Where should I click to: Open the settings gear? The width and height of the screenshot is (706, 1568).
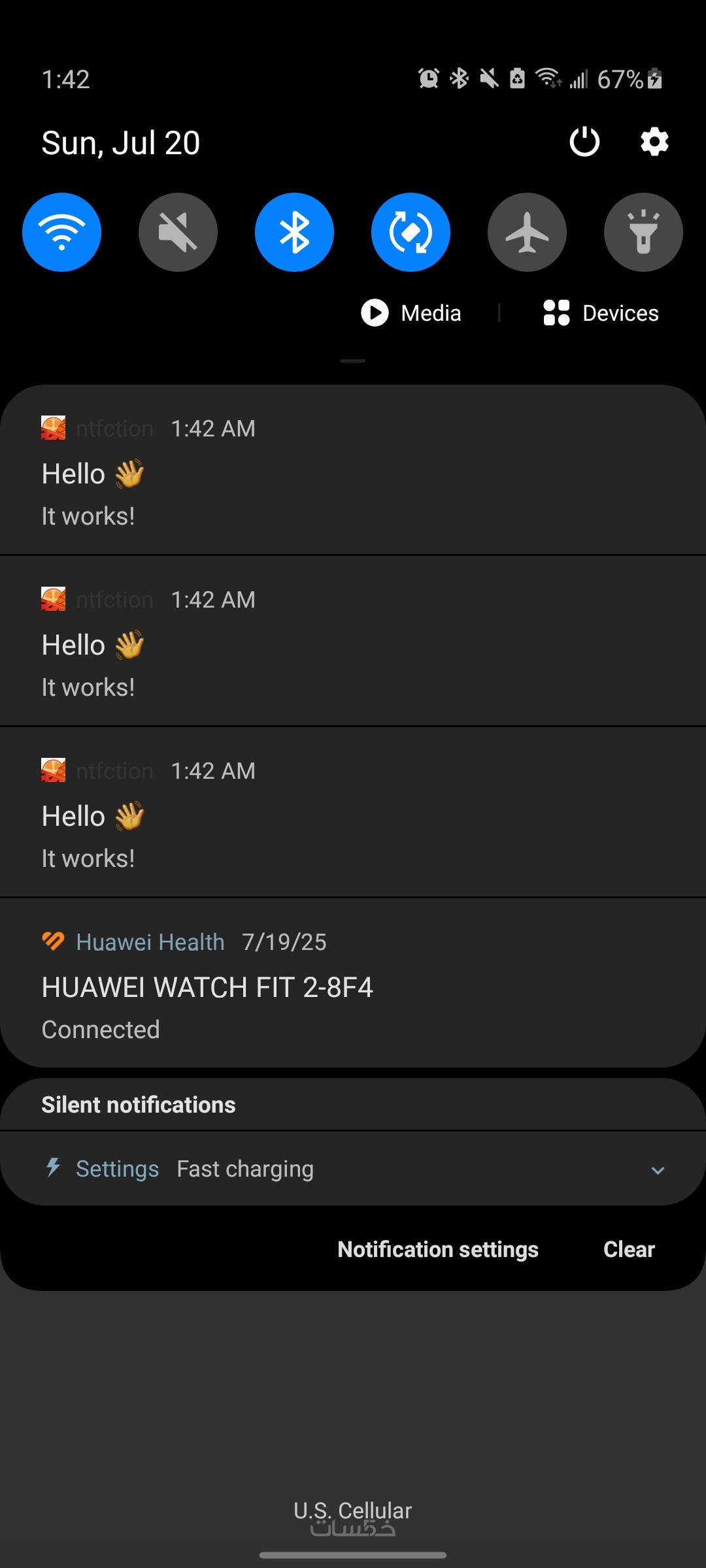pos(654,142)
